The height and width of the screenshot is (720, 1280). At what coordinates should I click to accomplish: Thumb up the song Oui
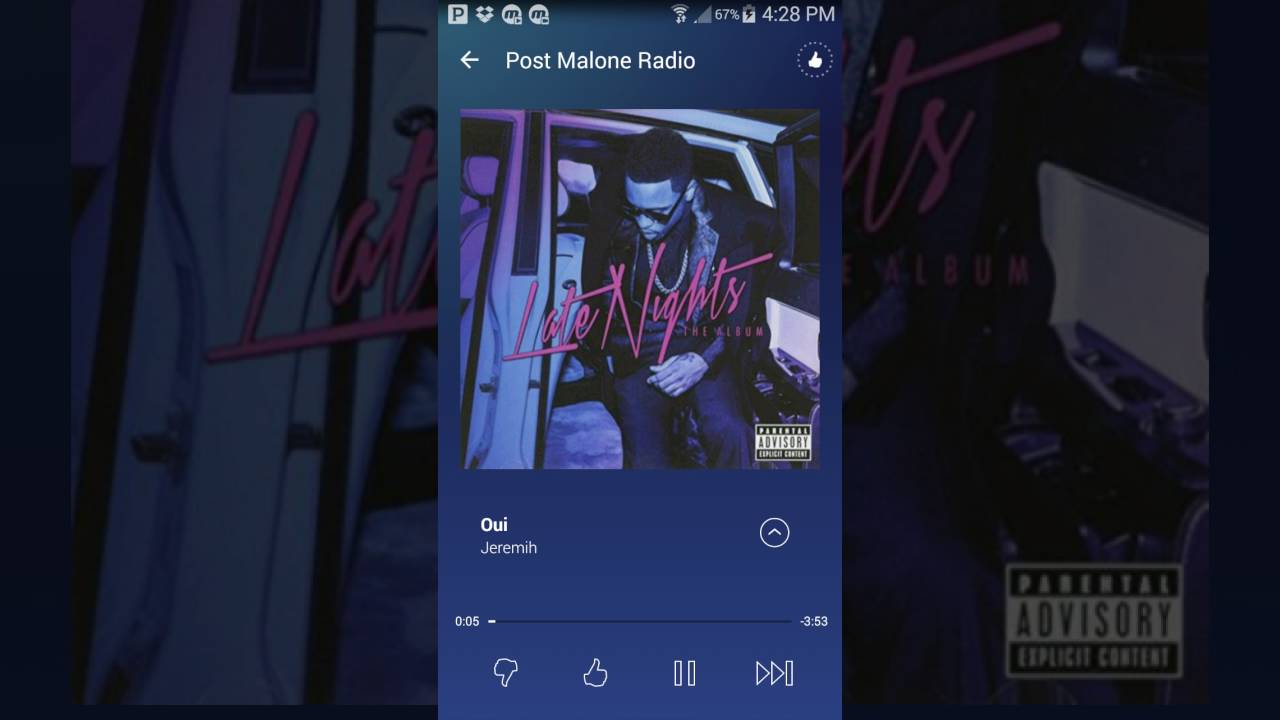[595, 673]
